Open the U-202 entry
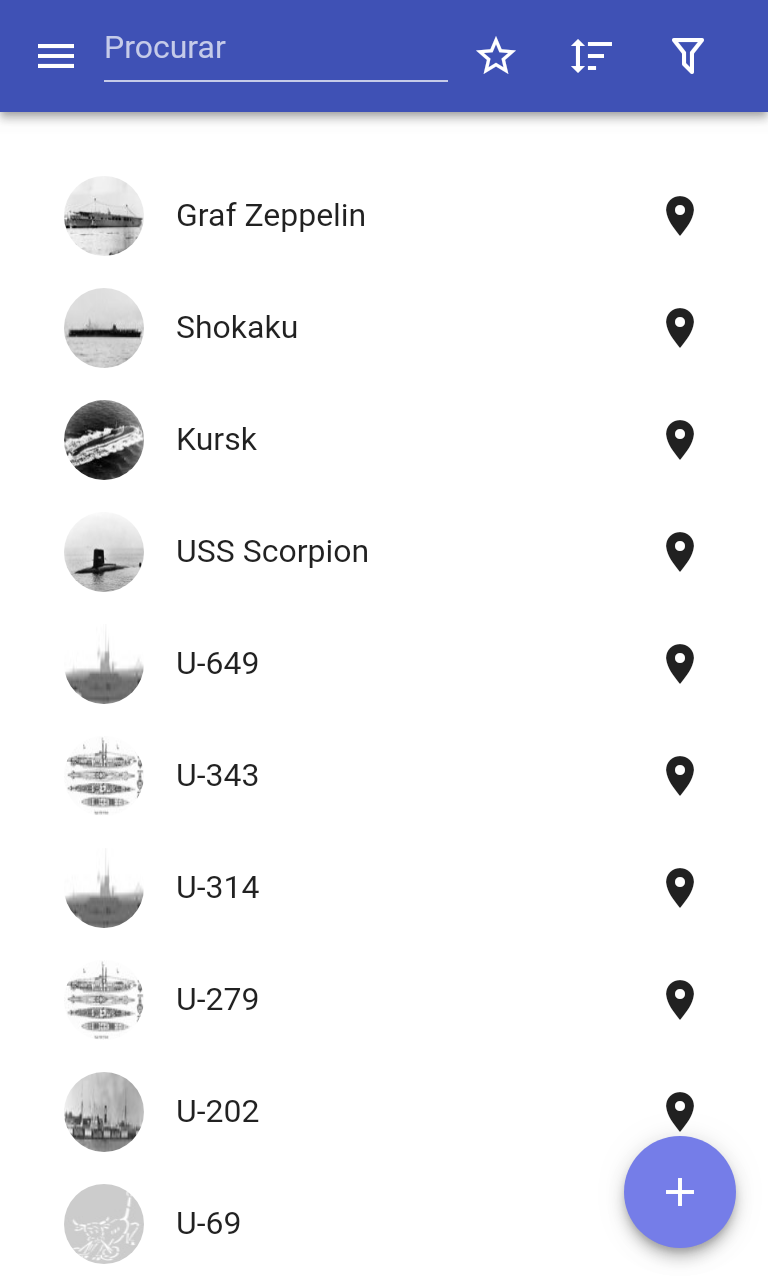Viewport: 768px width, 1280px height. click(217, 1112)
